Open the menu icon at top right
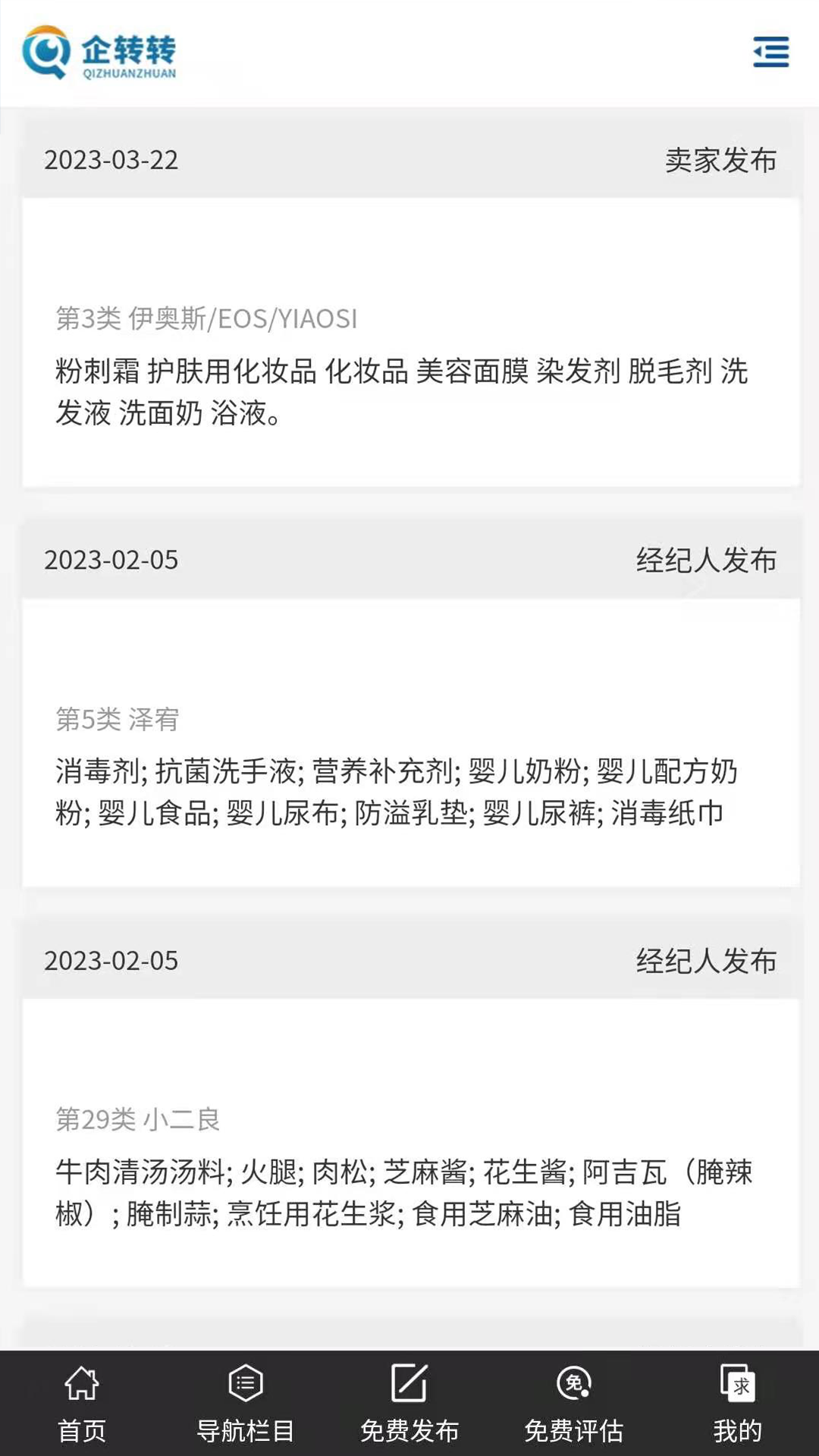The width and height of the screenshot is (819, 1456). point(770,52)
